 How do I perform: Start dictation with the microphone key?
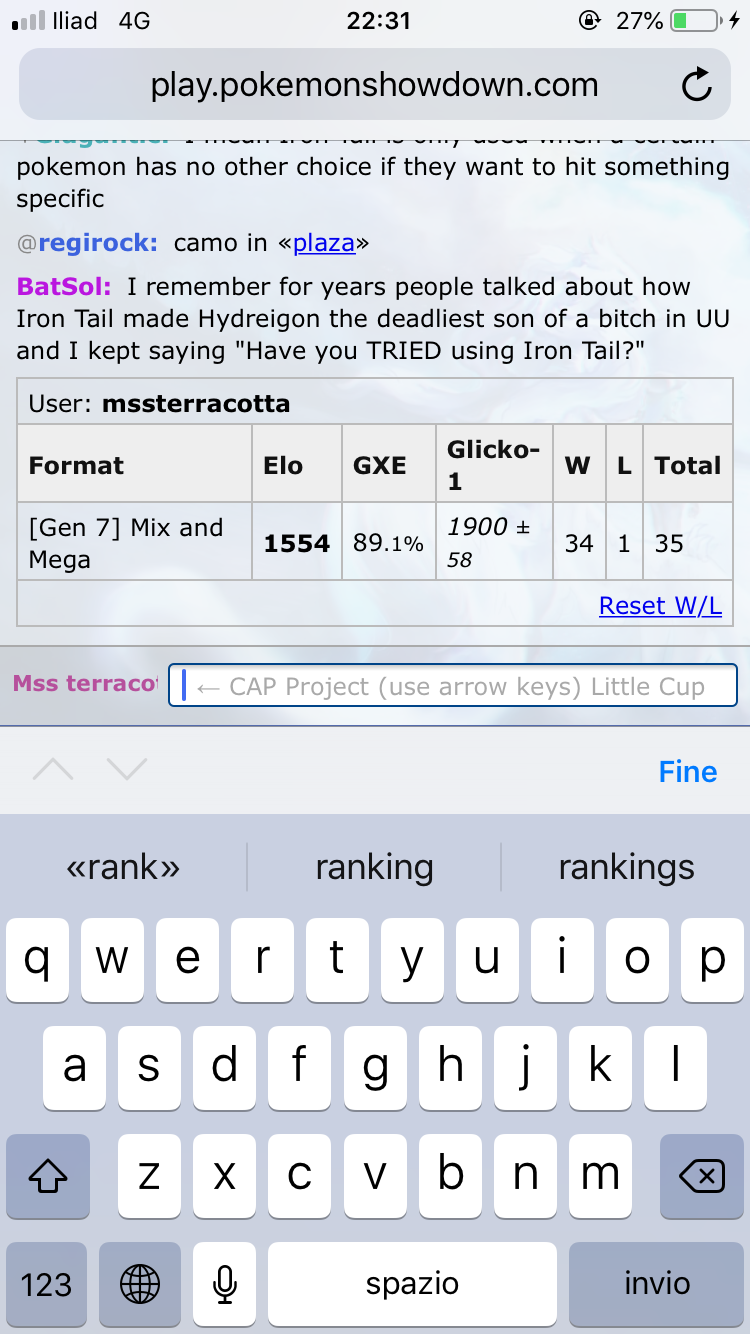pyautogui.click(x=225, y=1284)
